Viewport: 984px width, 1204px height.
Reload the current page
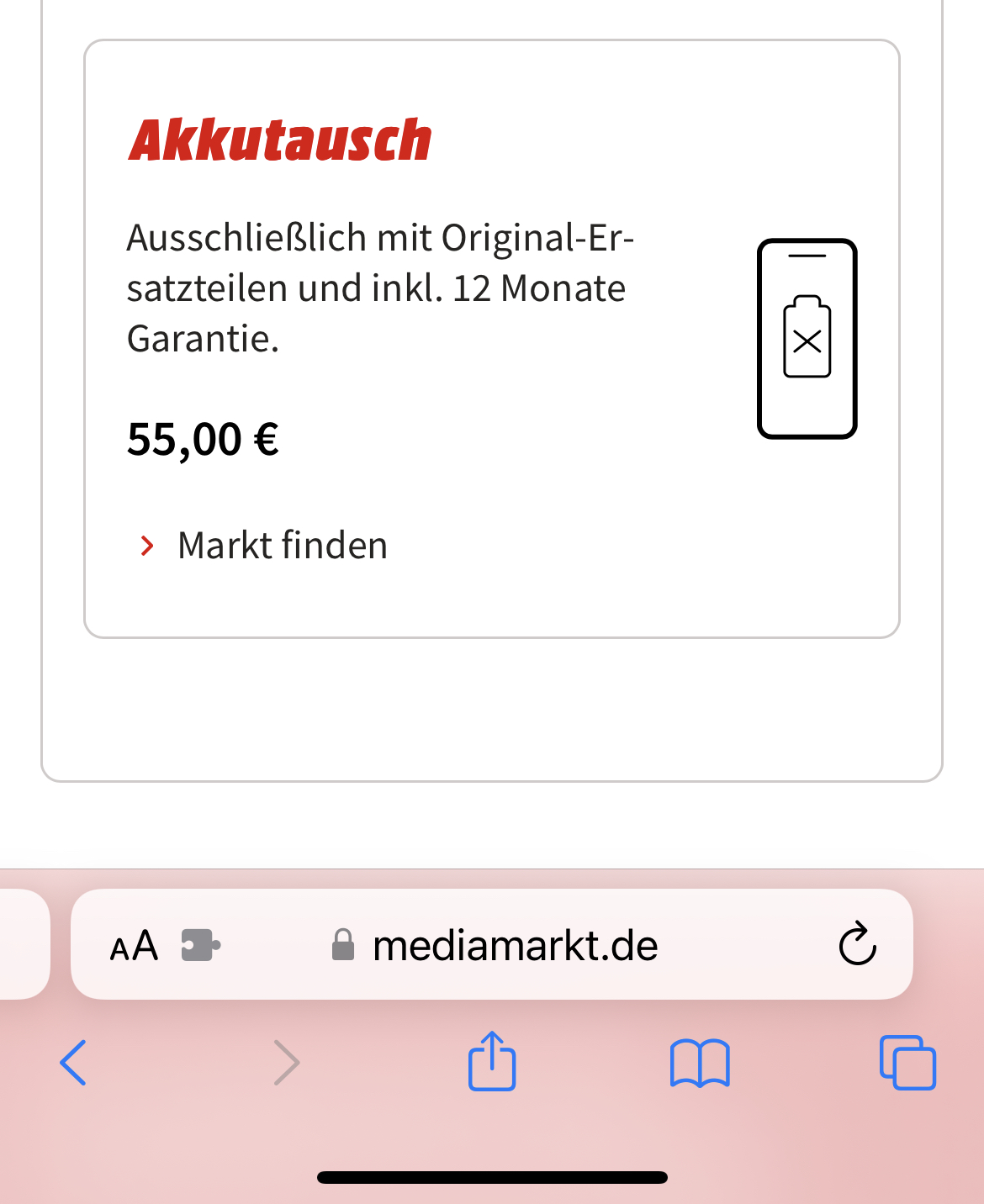(857, 944)
